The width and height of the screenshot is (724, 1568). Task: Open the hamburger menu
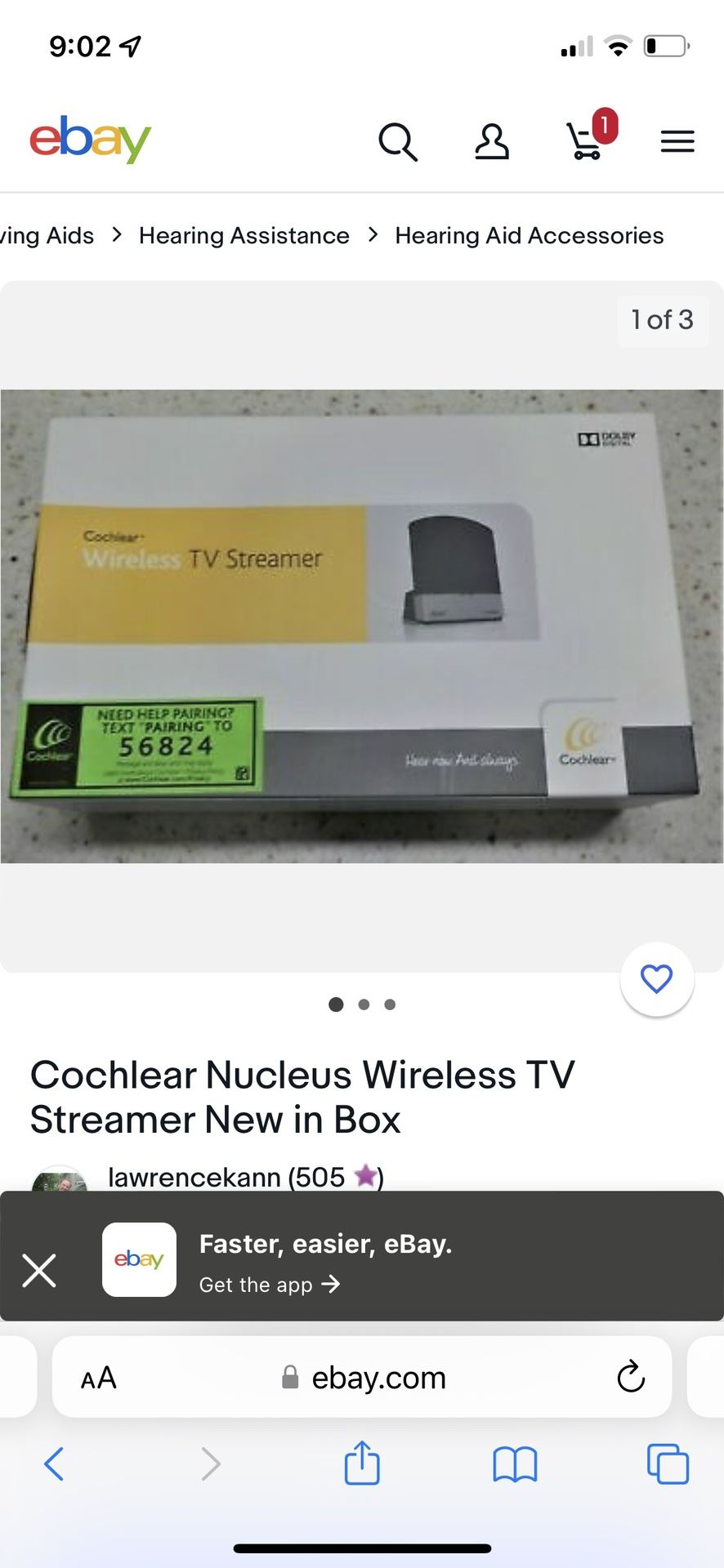click(x=677, y=142)
